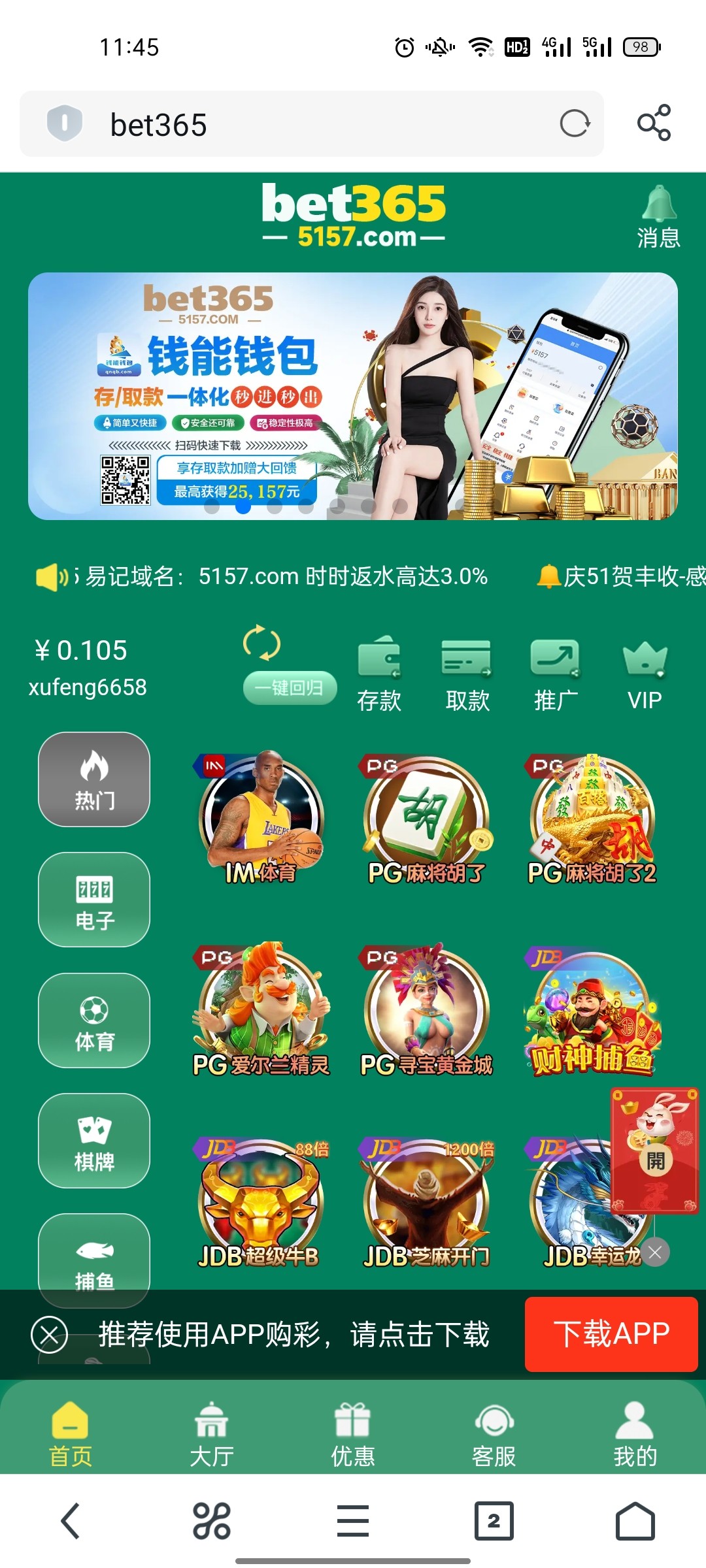Select the 体育 sports category

click(x=94, y=1020)
